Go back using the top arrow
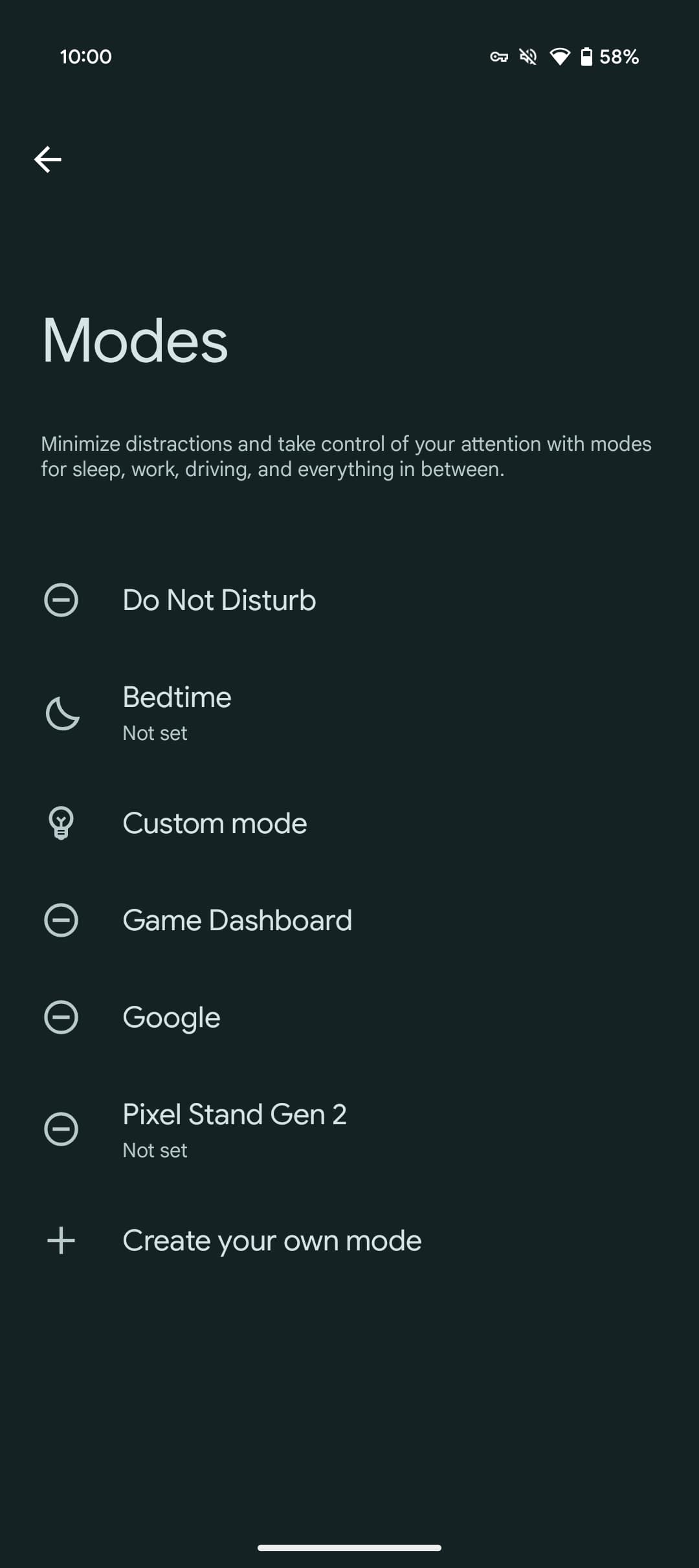699x1568 pixels. point(48,159)
